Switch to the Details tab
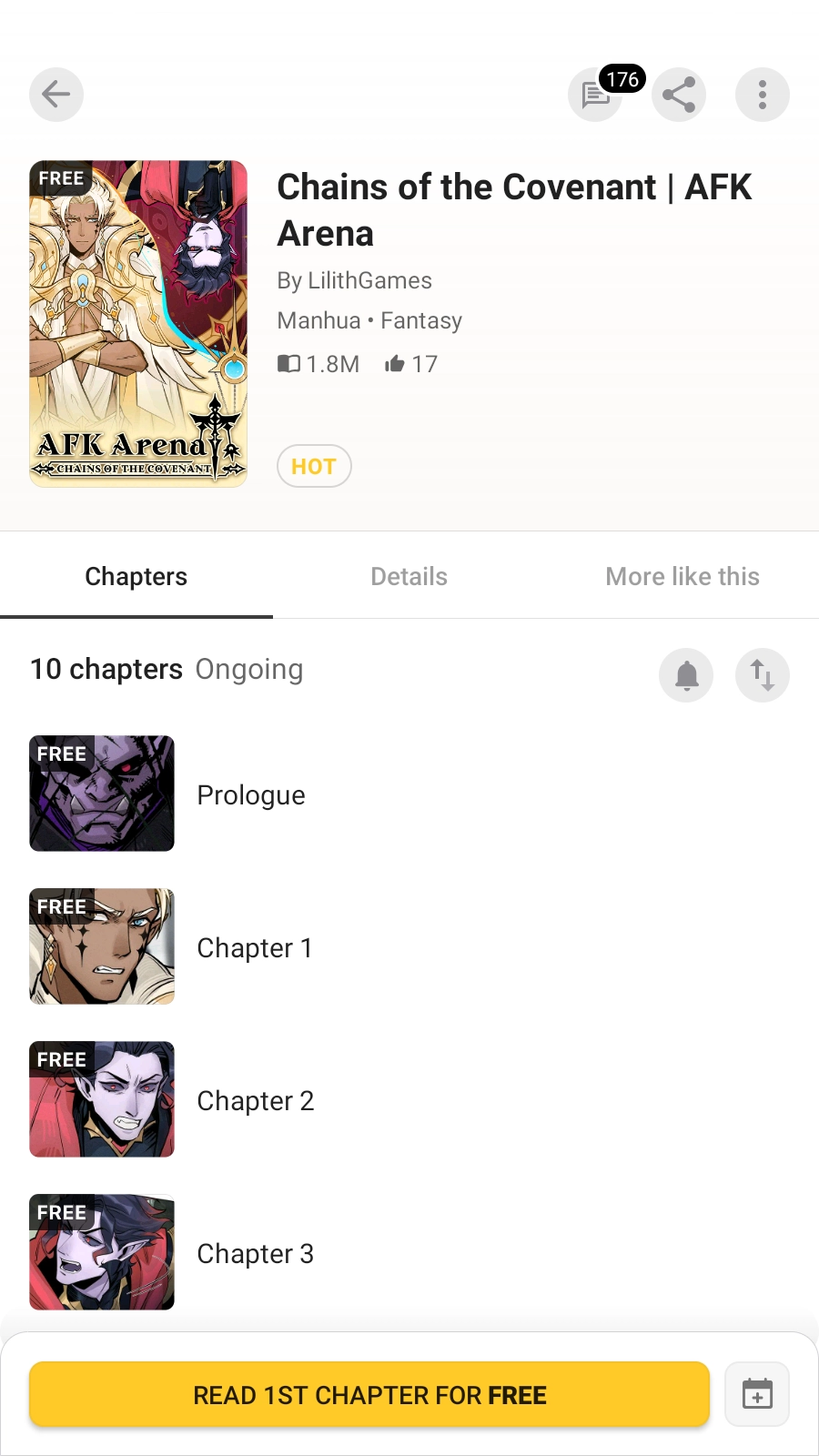 click(x=409, y=576)
